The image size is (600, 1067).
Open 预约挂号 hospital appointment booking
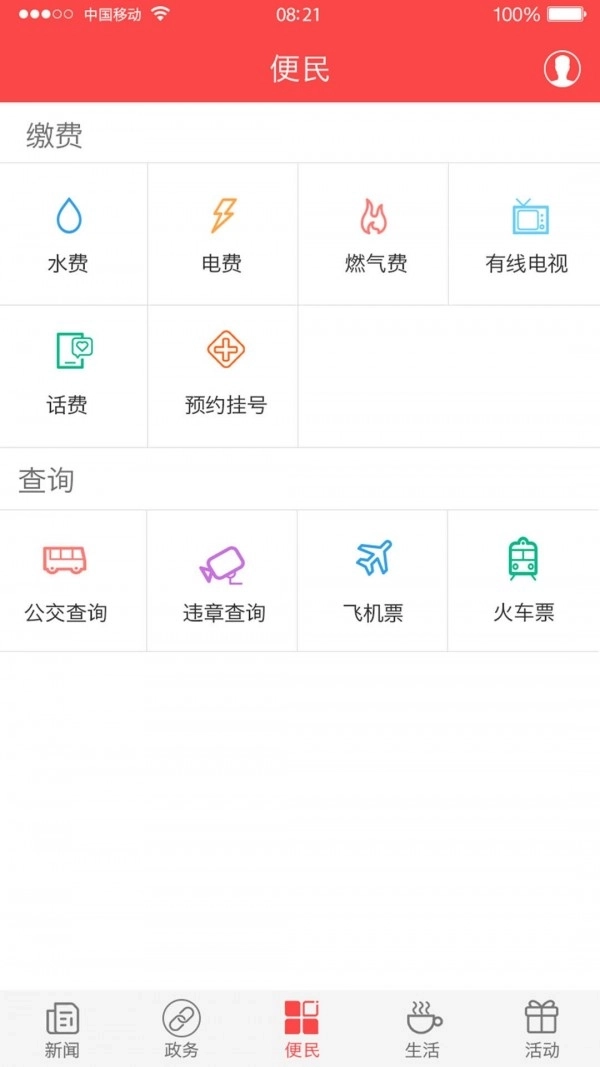coord(226,375)
